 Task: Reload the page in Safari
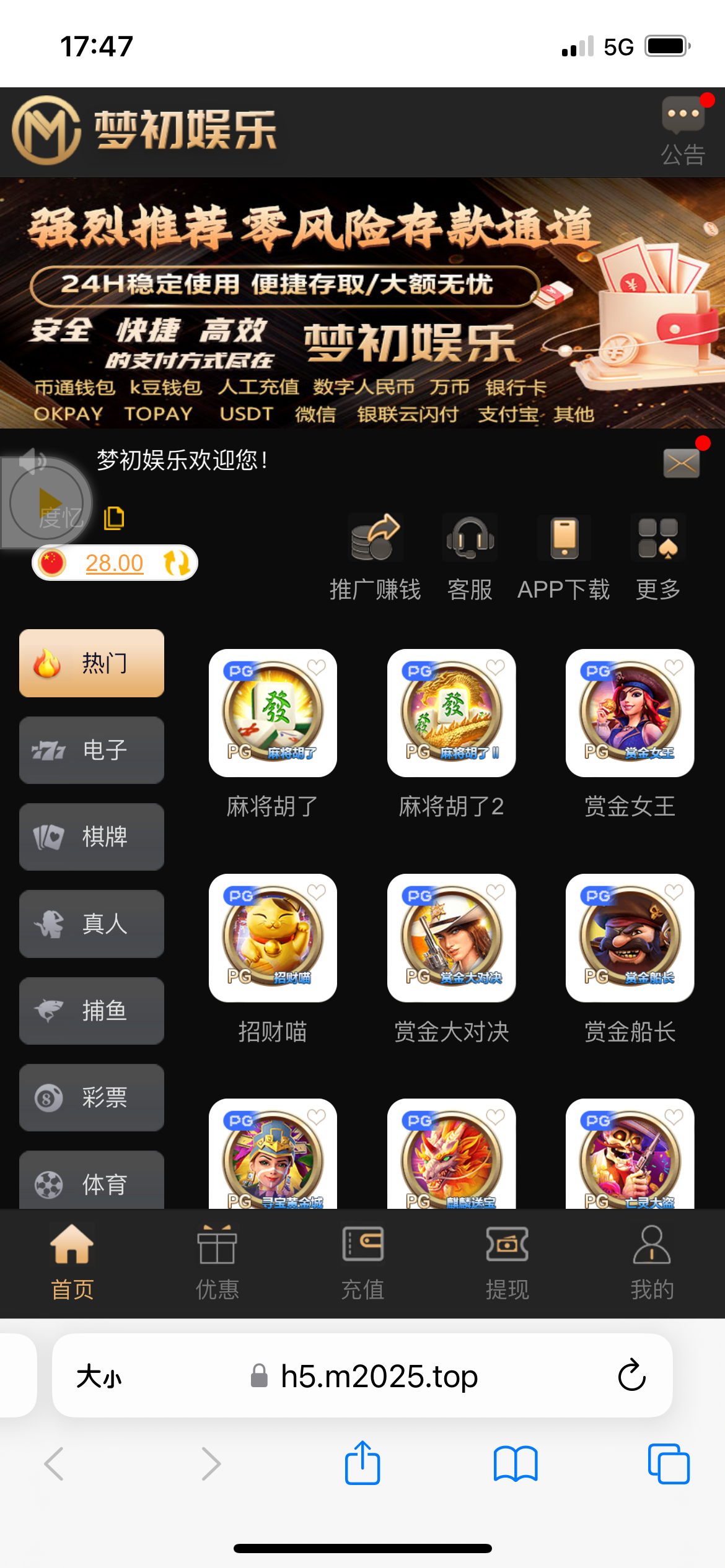tap(631, 1375)
